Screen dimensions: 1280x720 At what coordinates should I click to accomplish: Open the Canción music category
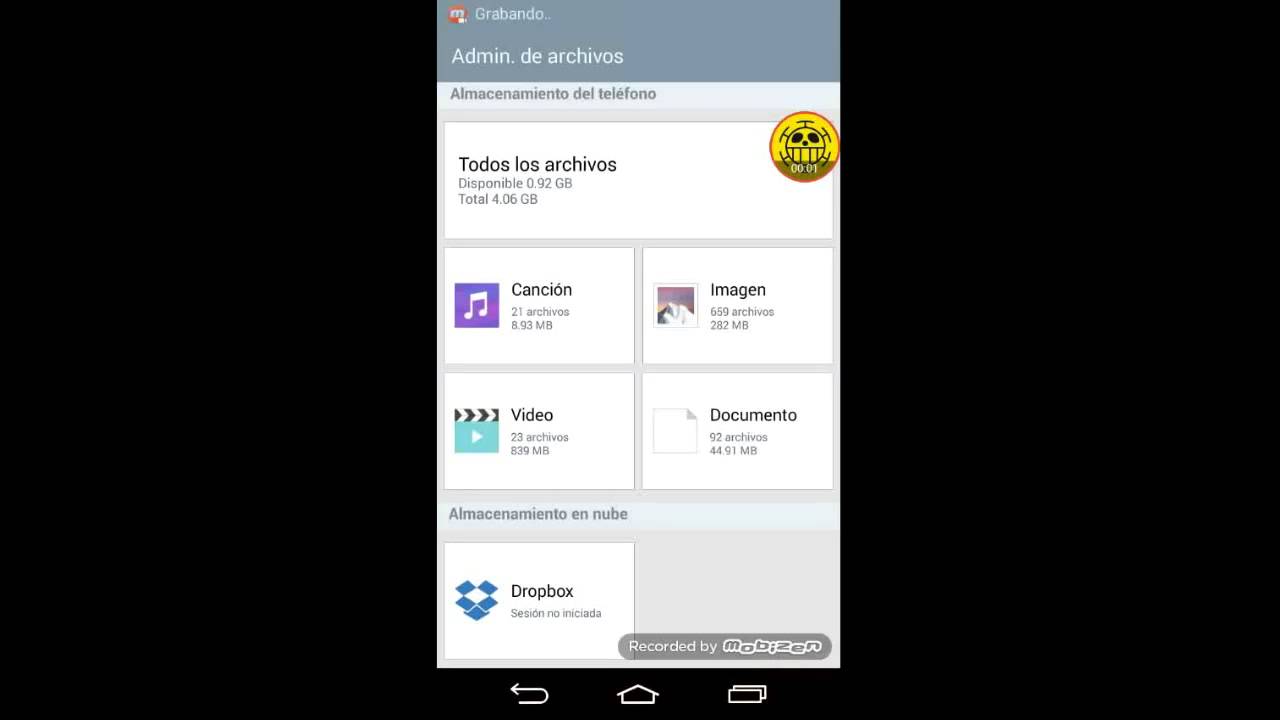click(x=539, y=306)
